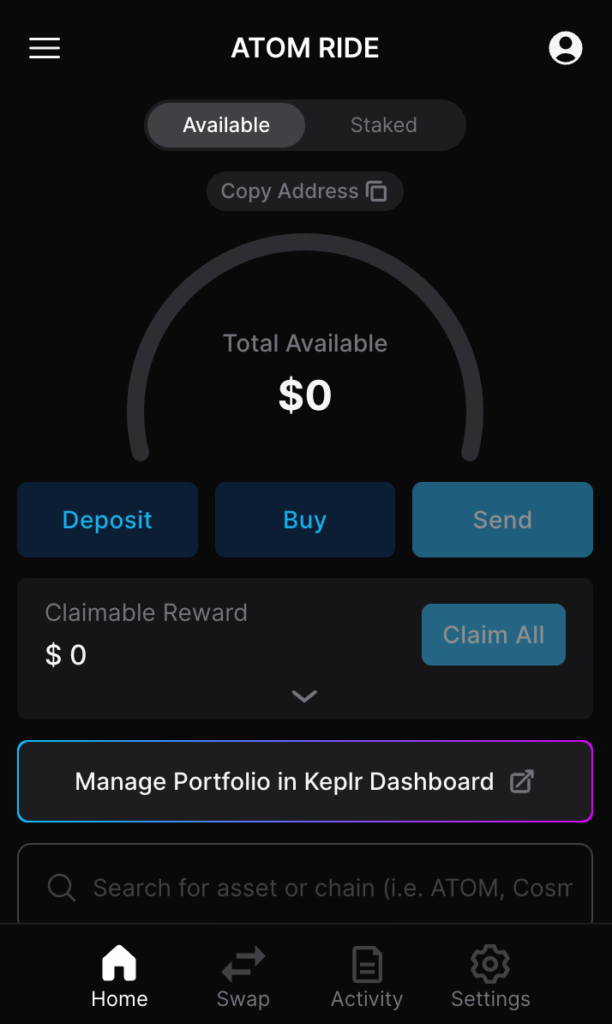Select the Available segment
The image size is (612, 1024).
[226, 125]
